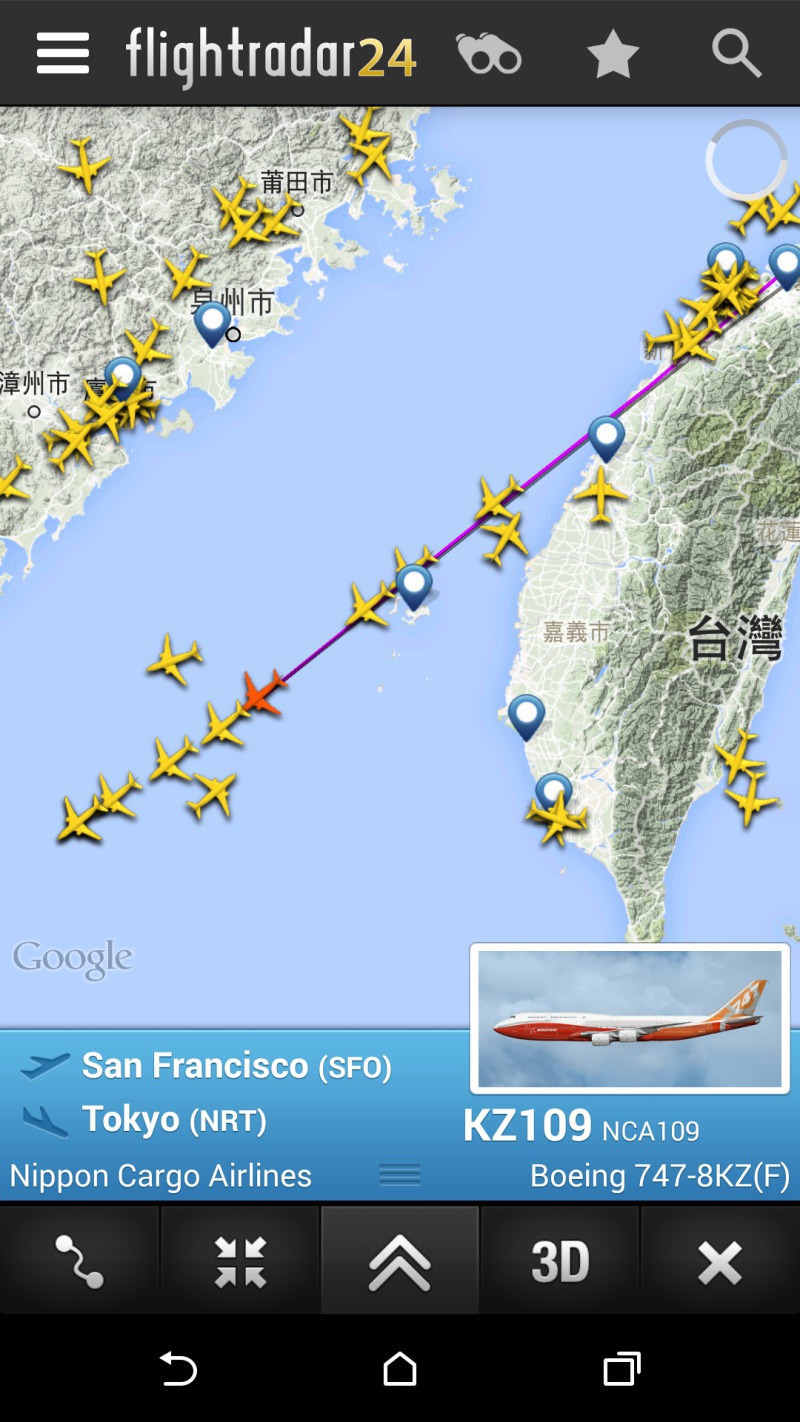Go back with the system back button
This screenshot has height=1422, width=800.
tap(178, 1368)
